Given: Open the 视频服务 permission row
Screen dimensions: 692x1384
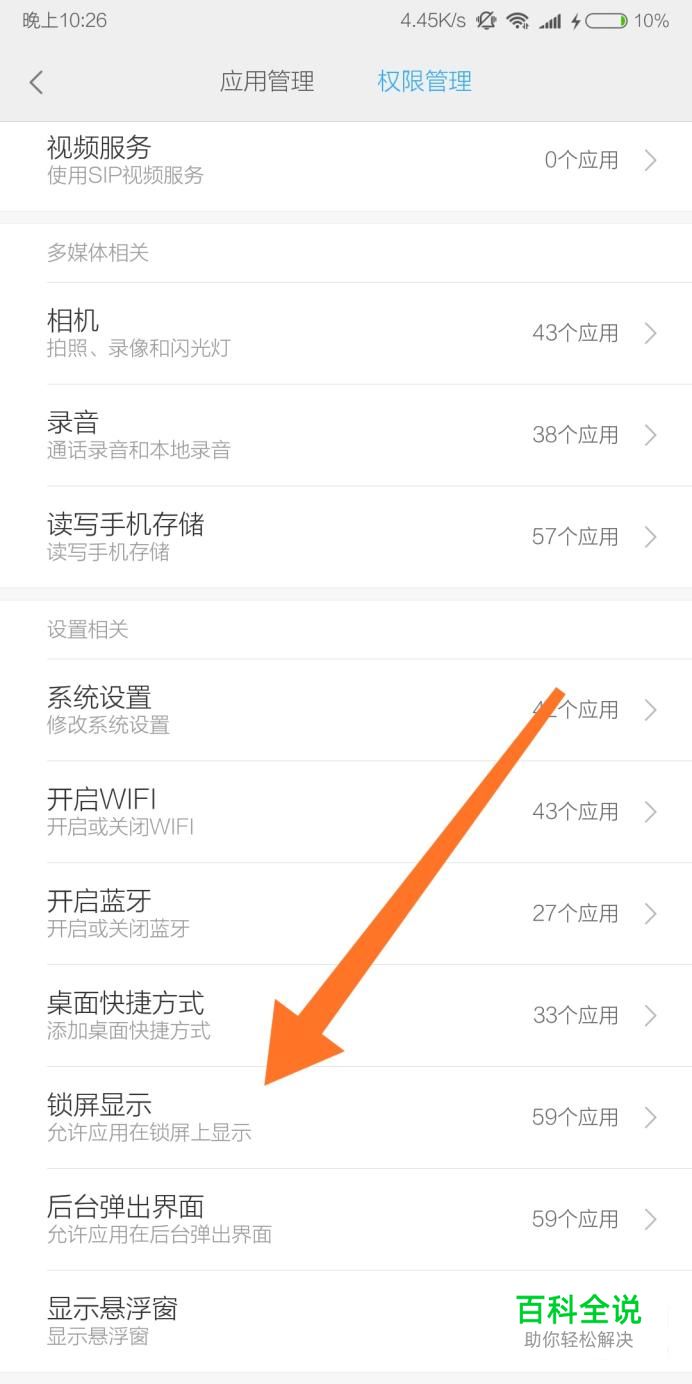Looking at the screenshot, I should (346, 160).
